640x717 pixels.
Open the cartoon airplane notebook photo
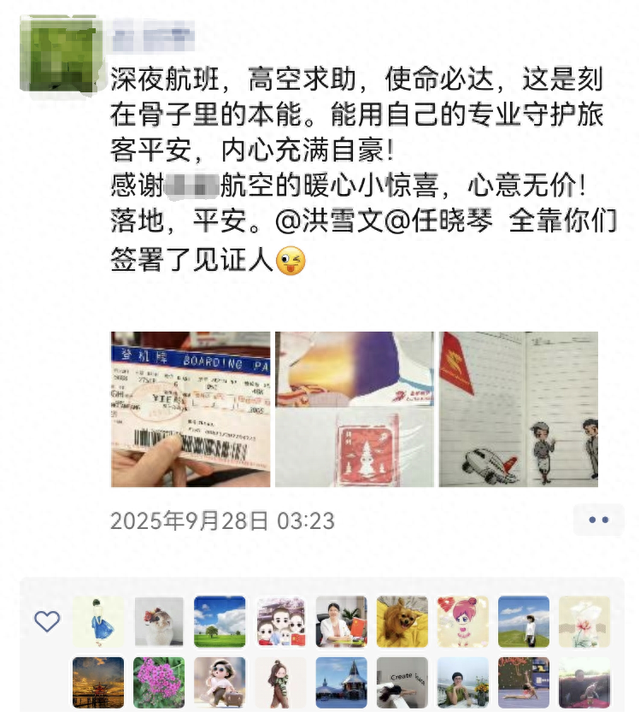(x=518, y=410)
